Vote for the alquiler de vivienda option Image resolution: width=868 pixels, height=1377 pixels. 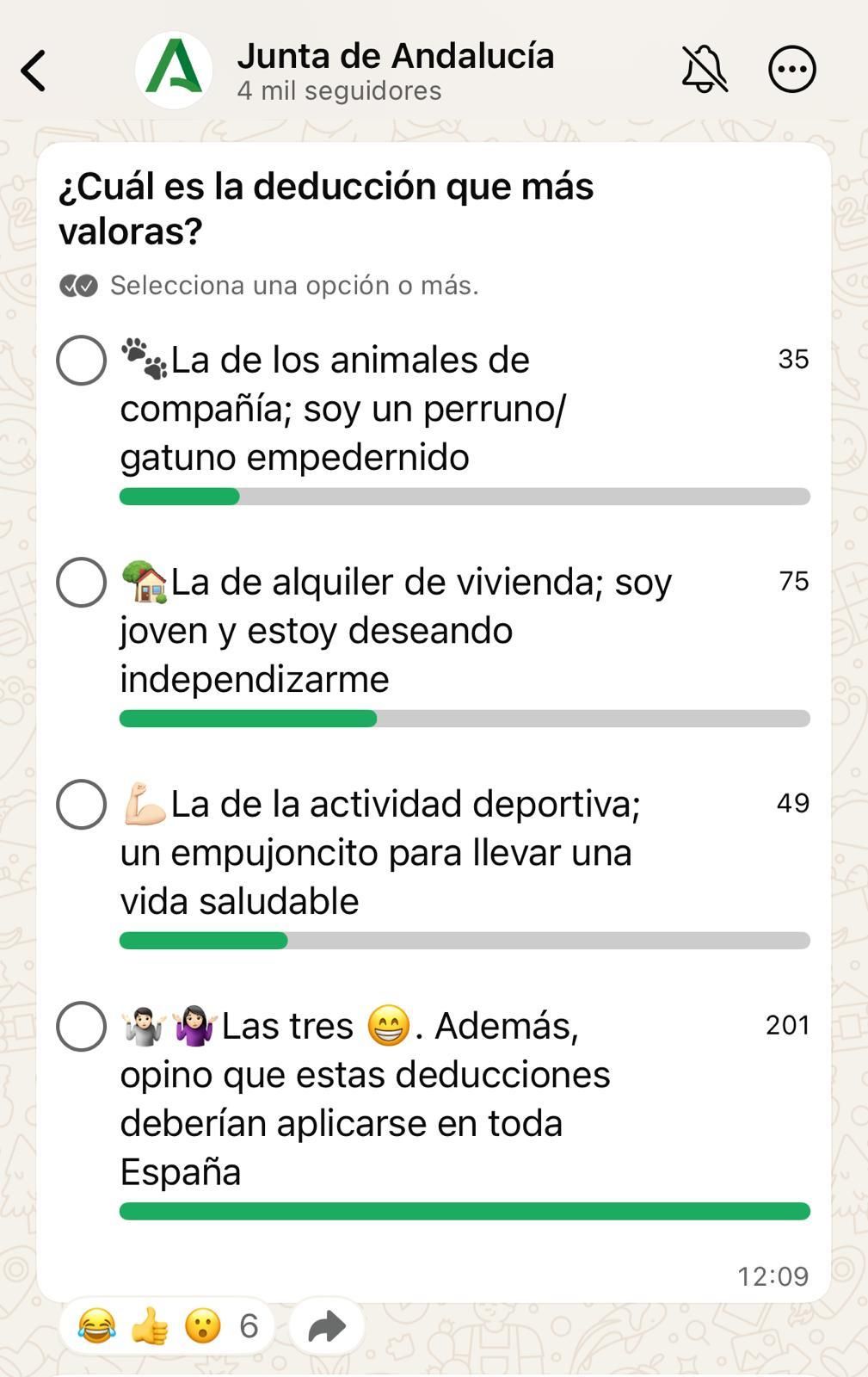pyautogui.click(x=82, y=582)
